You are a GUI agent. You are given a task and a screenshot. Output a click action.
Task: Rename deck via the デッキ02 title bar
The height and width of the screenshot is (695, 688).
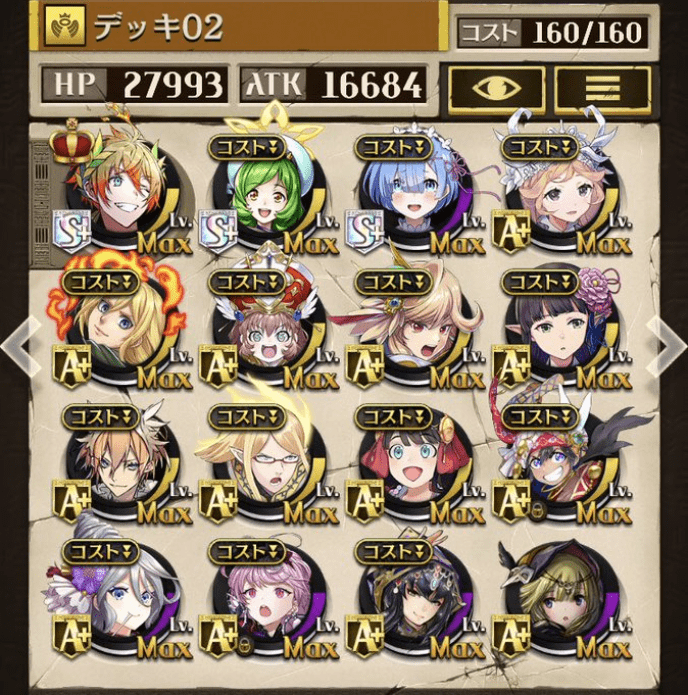coord(240,27)
